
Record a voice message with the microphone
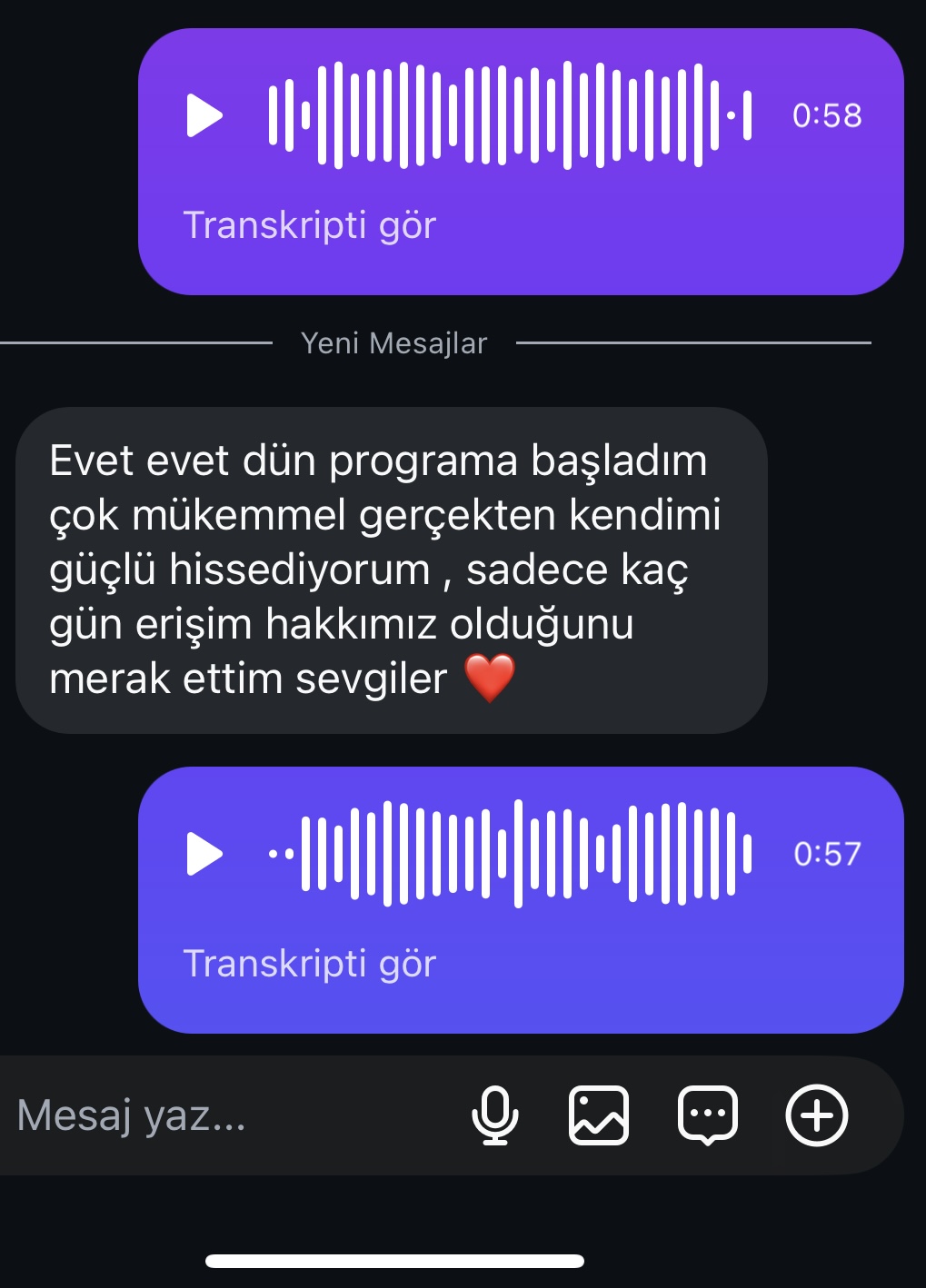(495, 1115)
